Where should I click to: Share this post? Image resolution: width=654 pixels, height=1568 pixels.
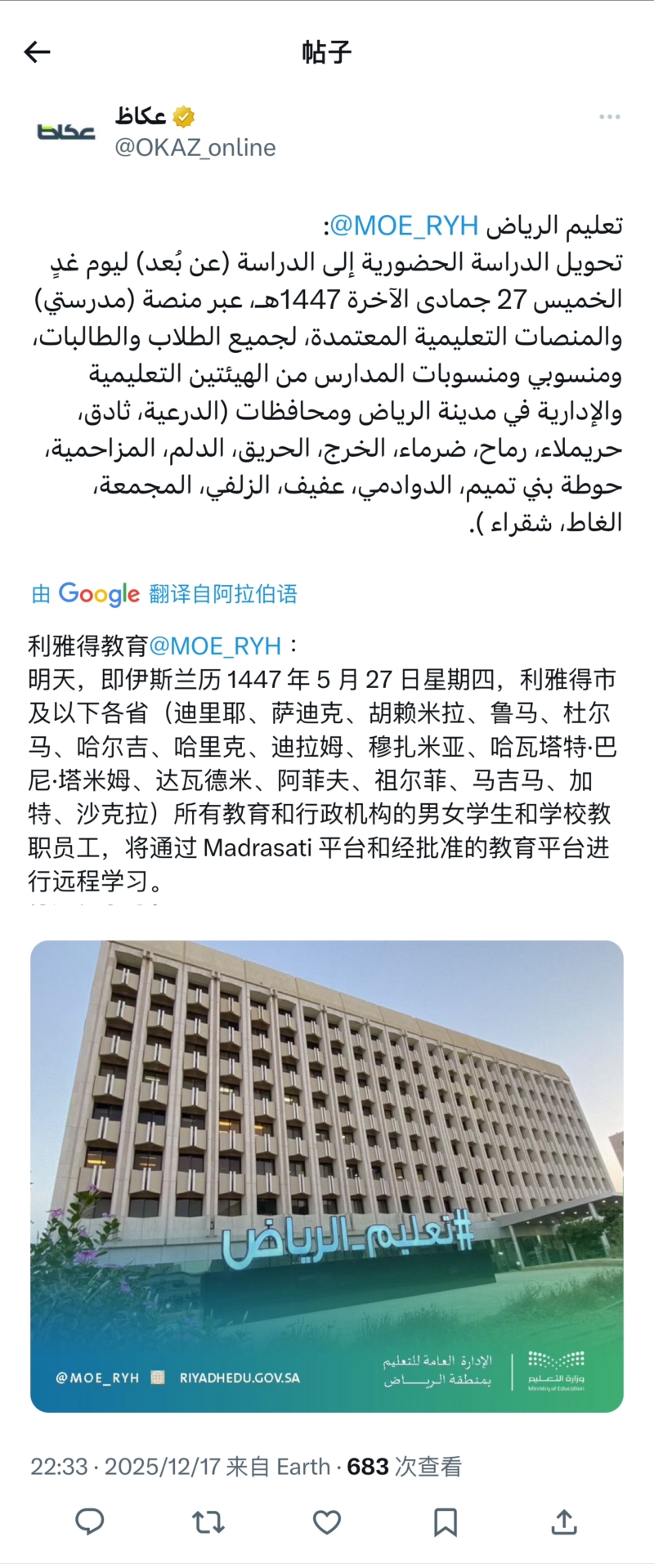tap(564, 1521)
